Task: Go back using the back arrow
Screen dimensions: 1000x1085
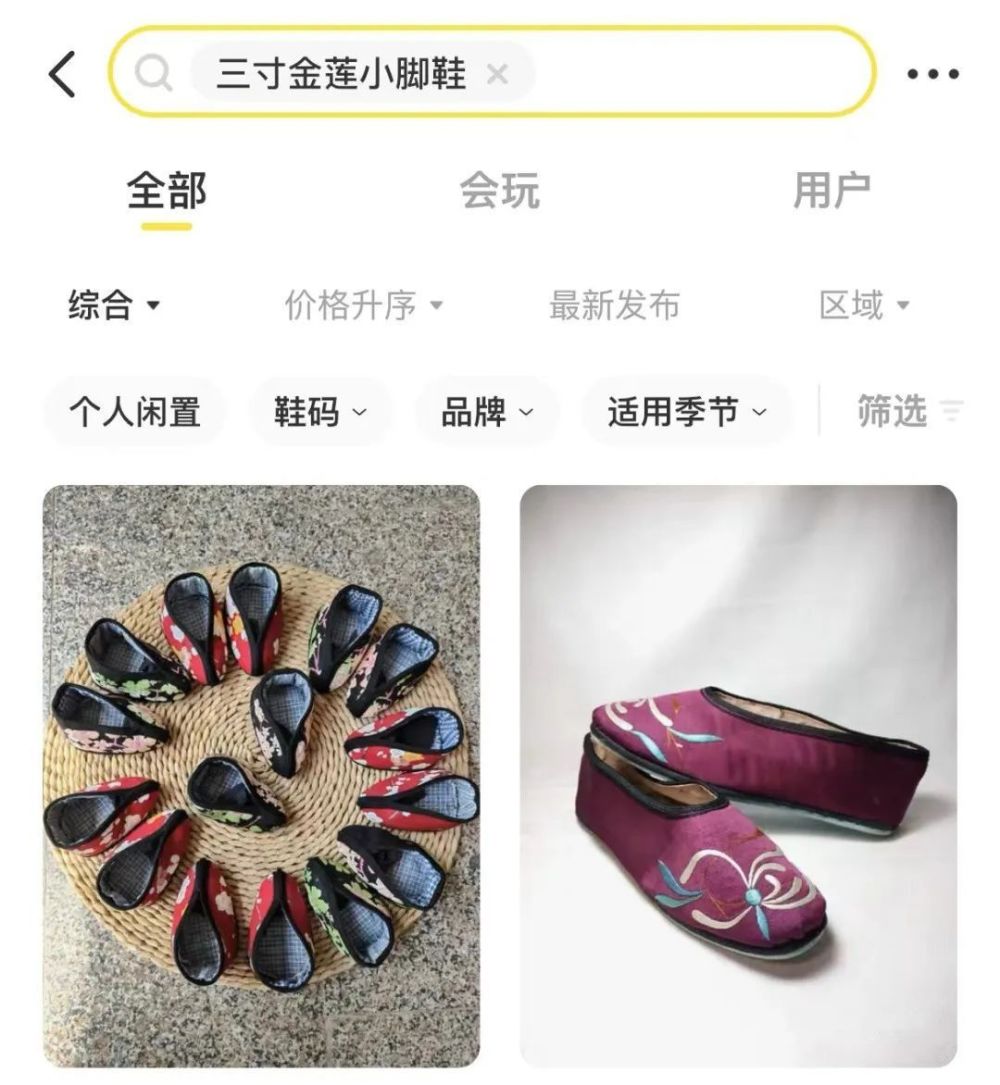Action: (62, 75)
